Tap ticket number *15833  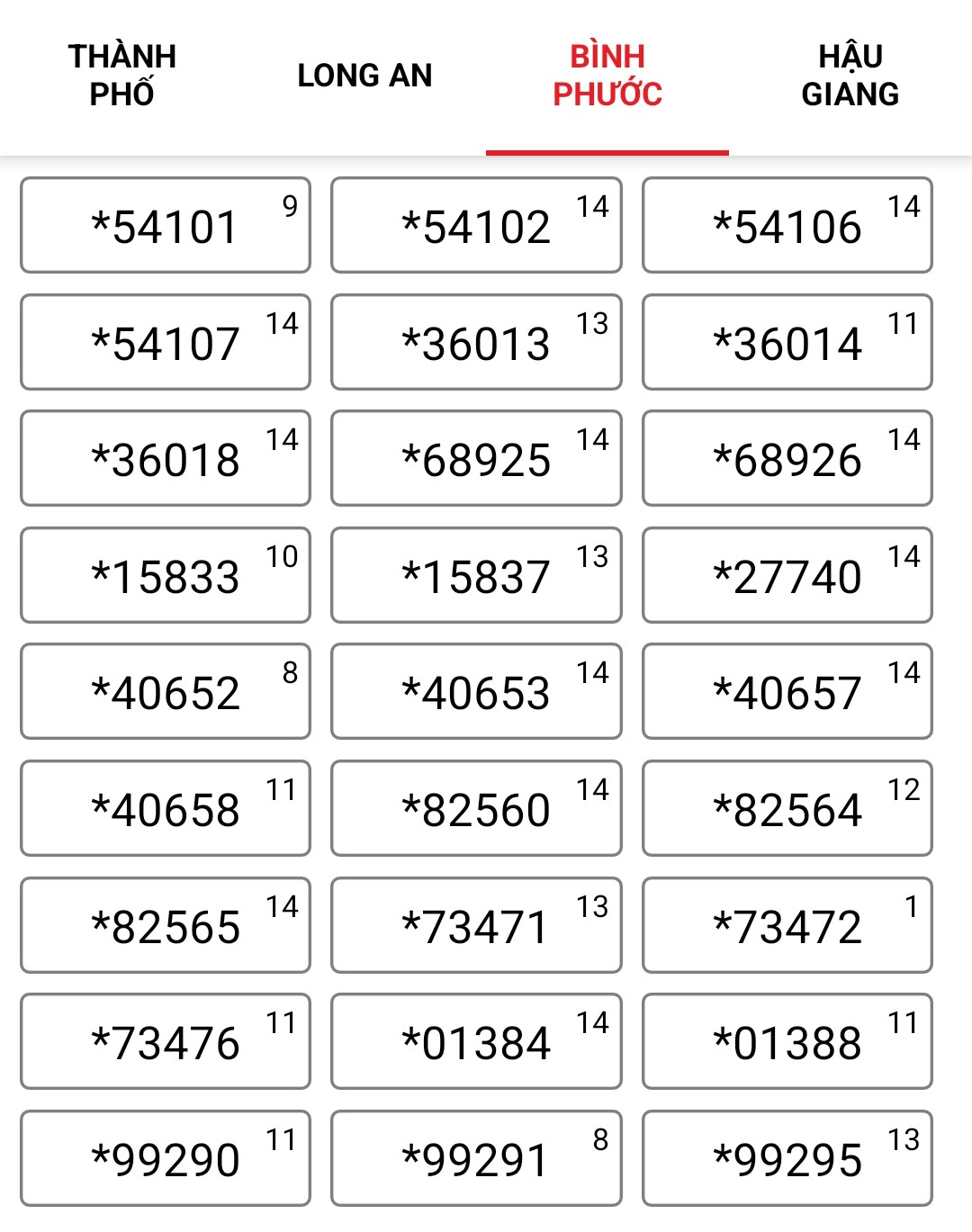pyautogui.click(x=166, y=576)
